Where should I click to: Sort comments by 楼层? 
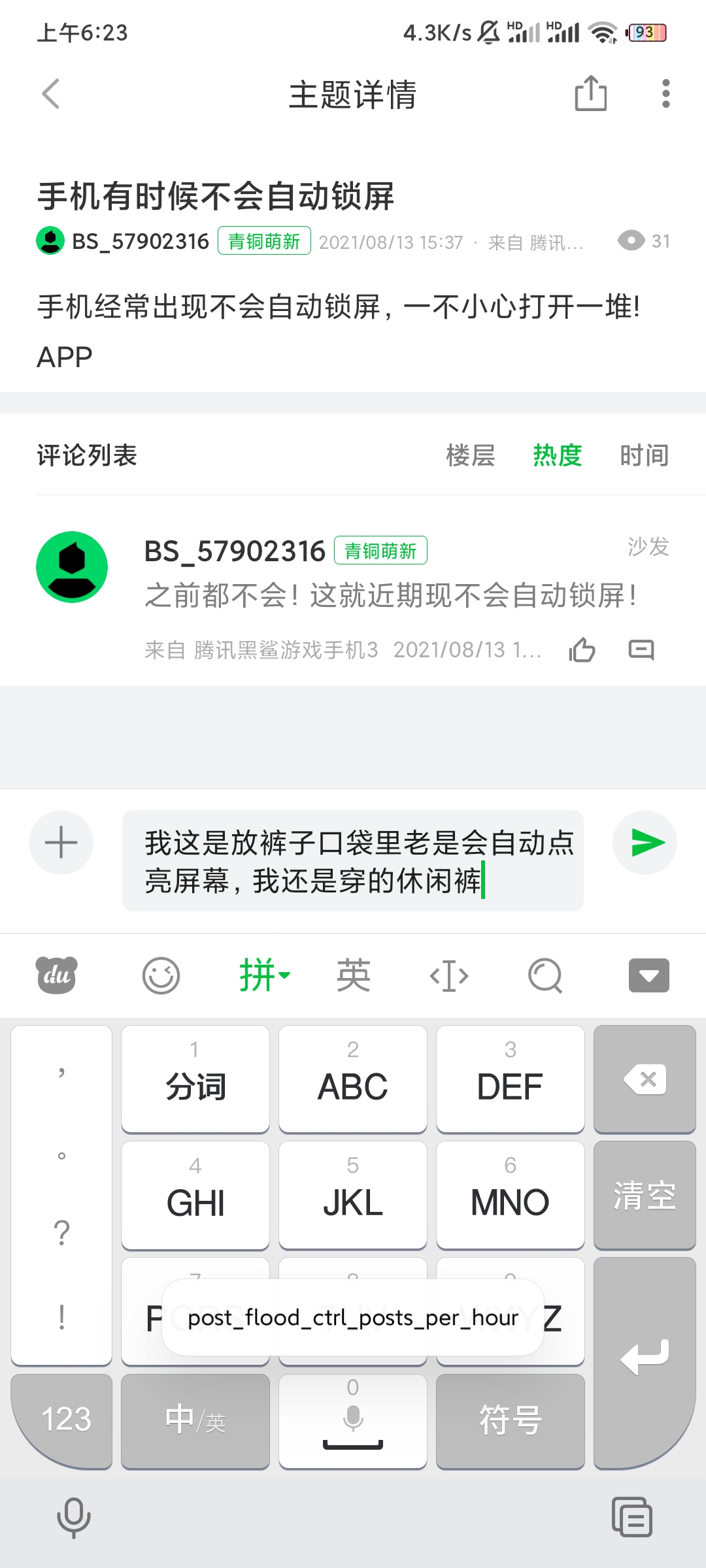[470, 455]
